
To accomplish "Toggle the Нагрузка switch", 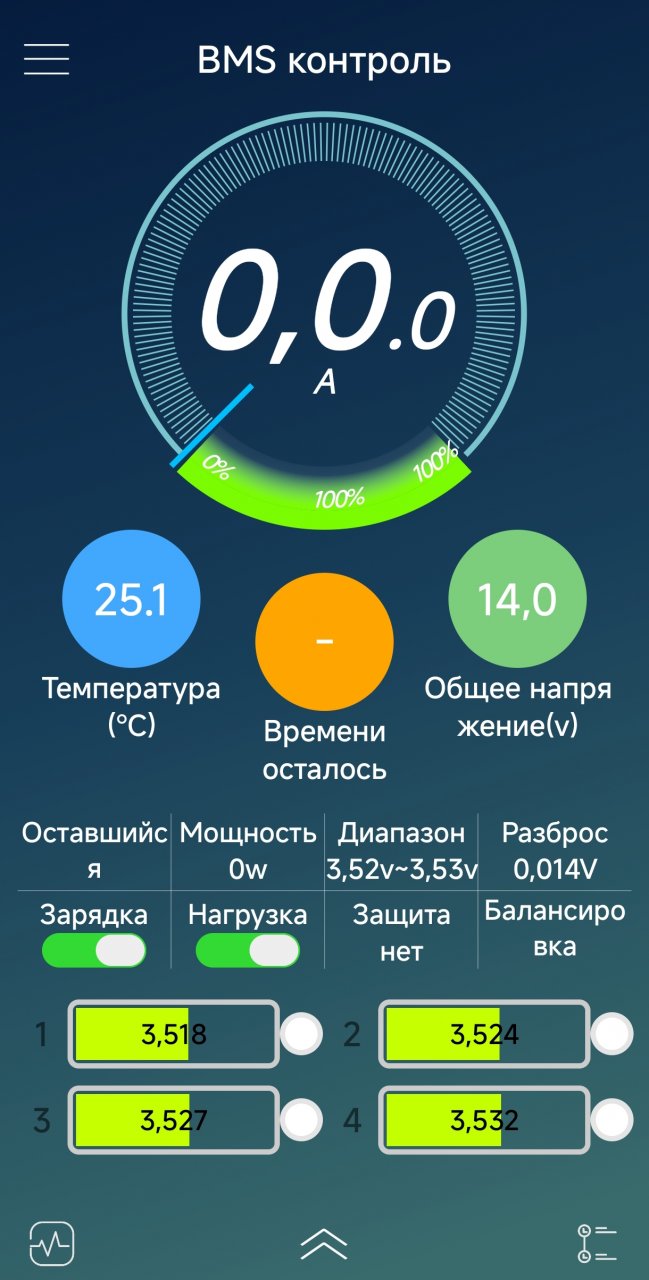I will tap(248, 950).
